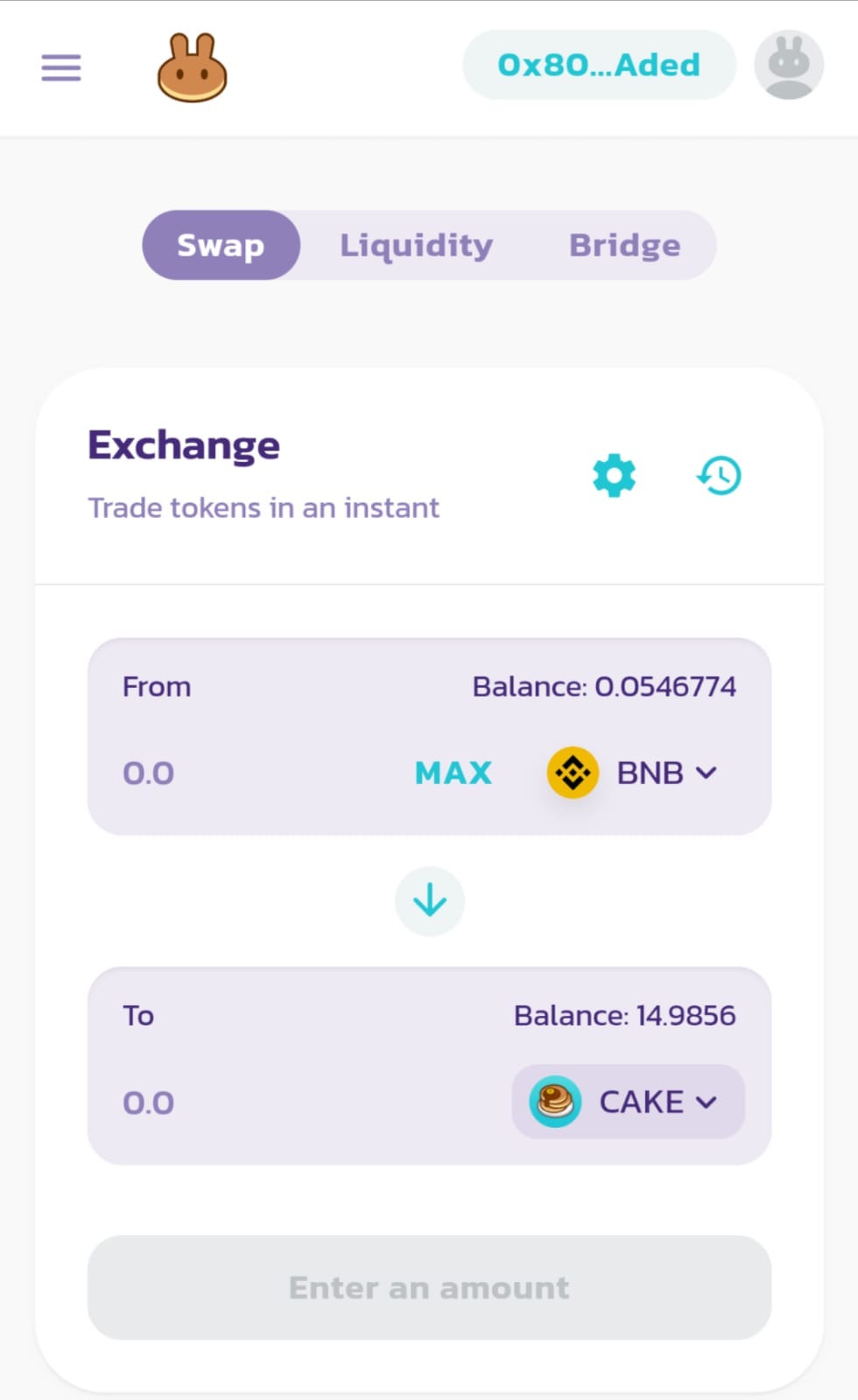Open the exchange settings gear
This screenshot has width=858, height=1400.
(614, 475)
